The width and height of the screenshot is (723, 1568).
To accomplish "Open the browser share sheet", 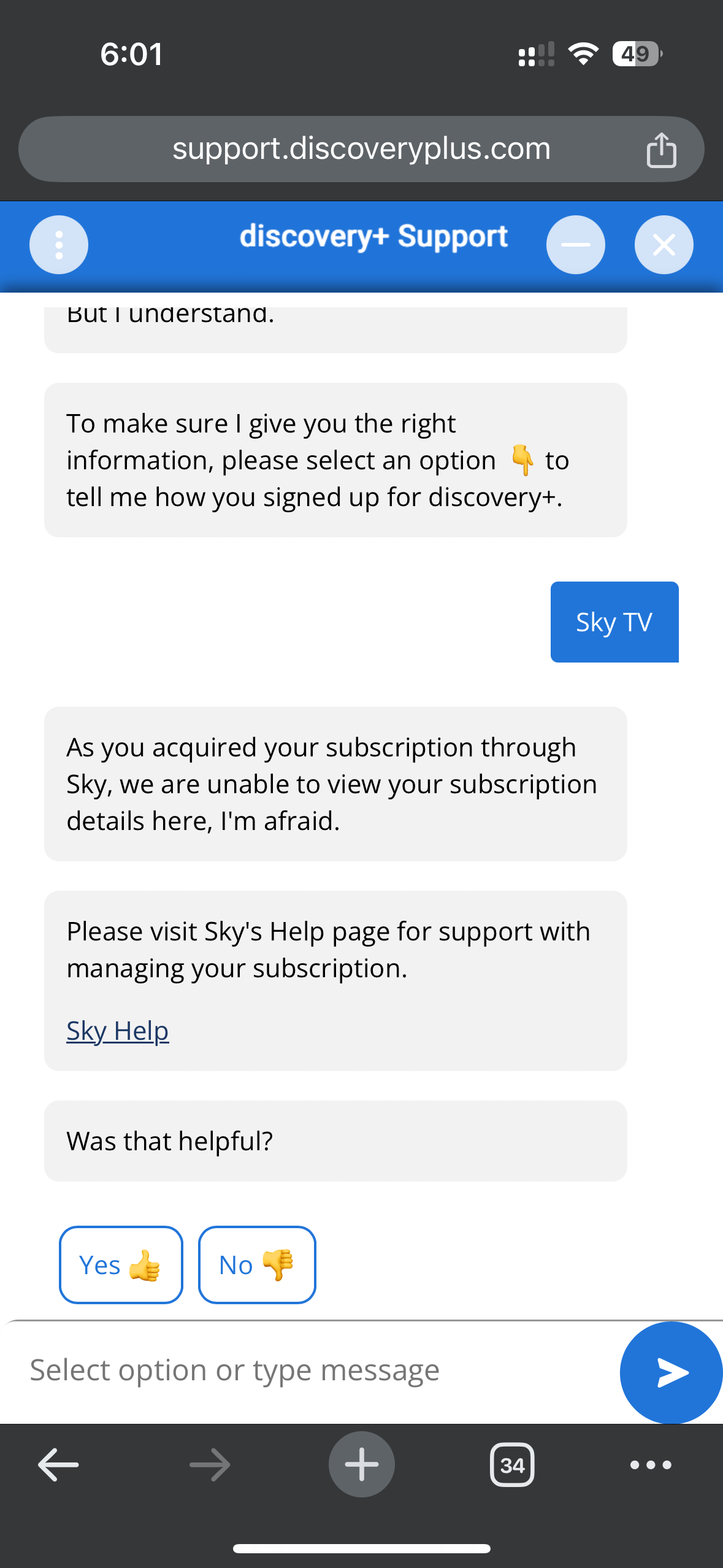I will pyautogui.click(x=661, y=148).
